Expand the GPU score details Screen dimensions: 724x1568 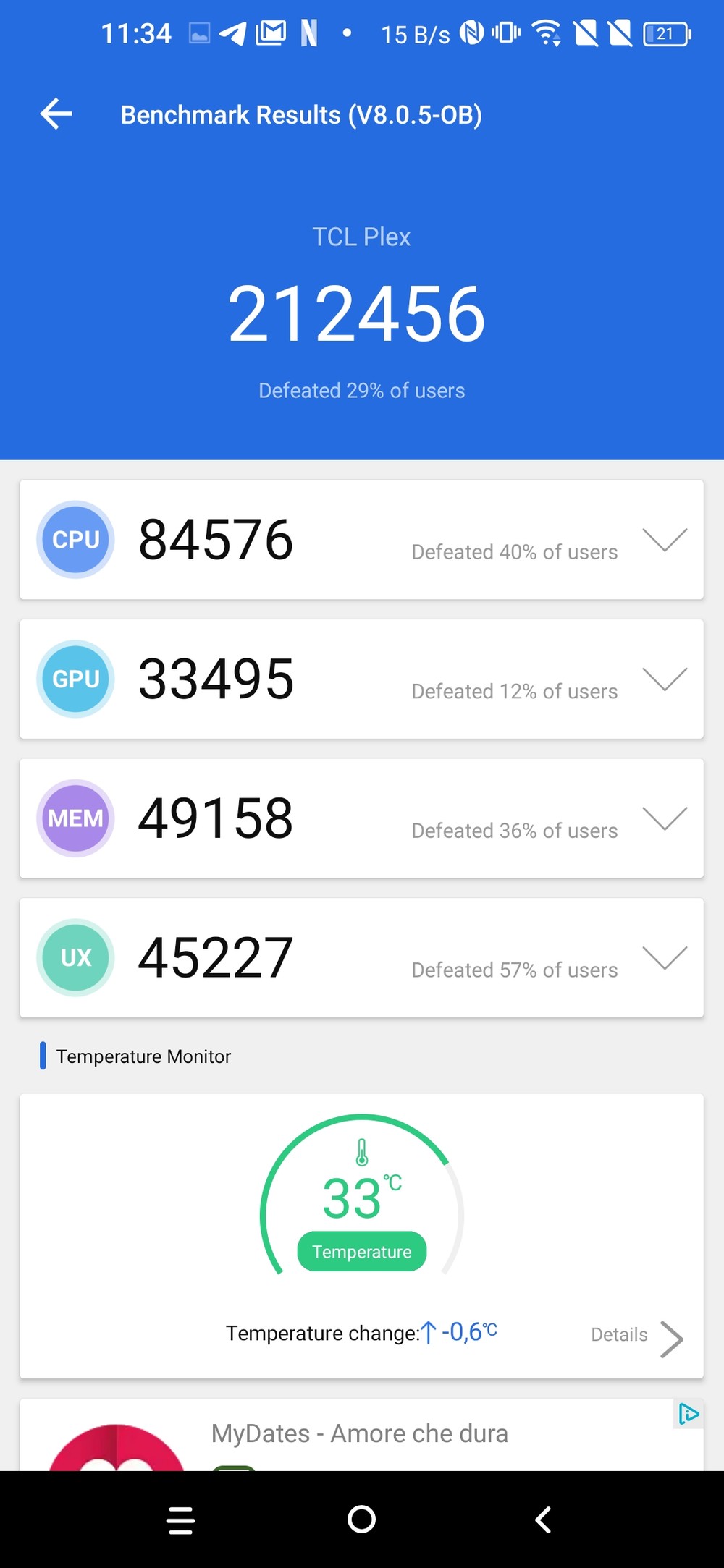[x=664, y=679]
